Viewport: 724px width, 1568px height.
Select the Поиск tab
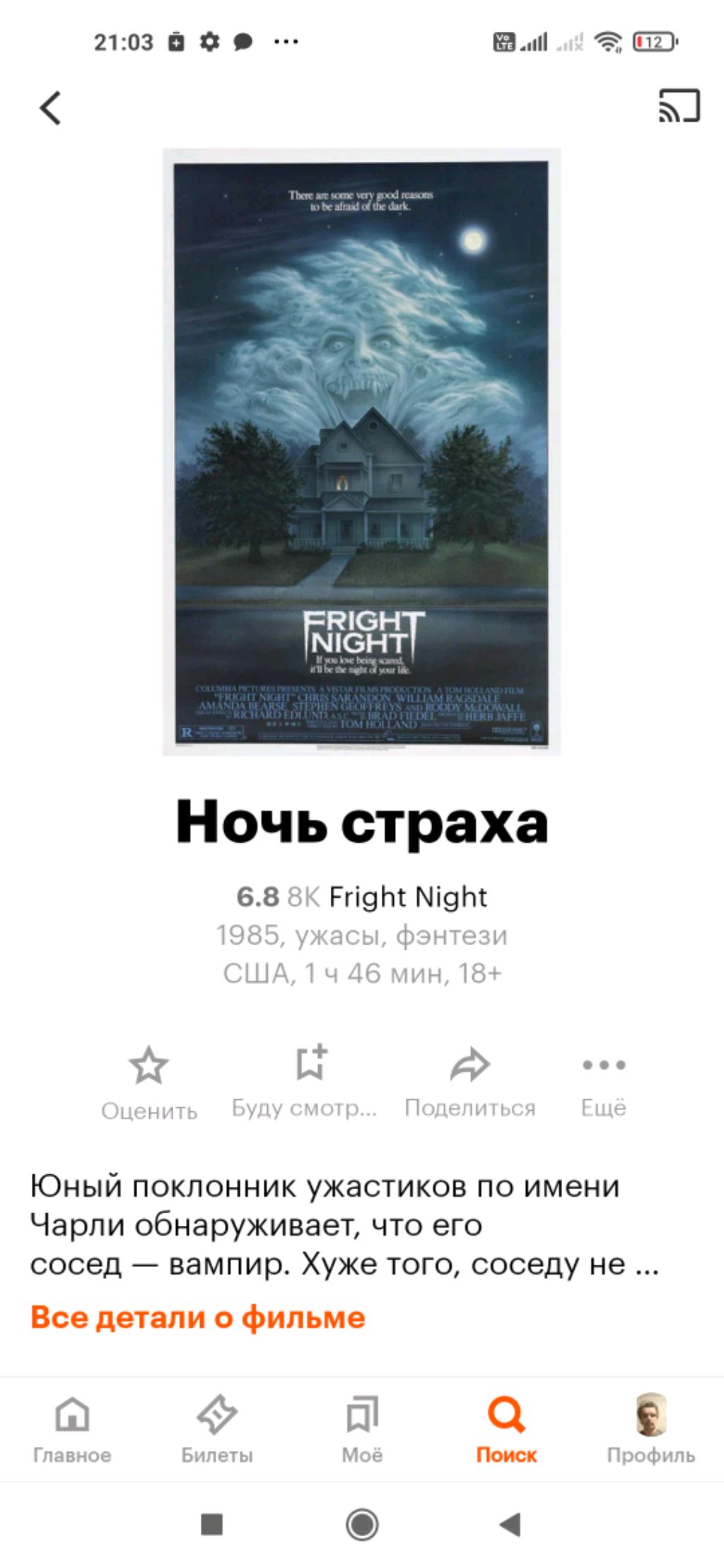506,1429
